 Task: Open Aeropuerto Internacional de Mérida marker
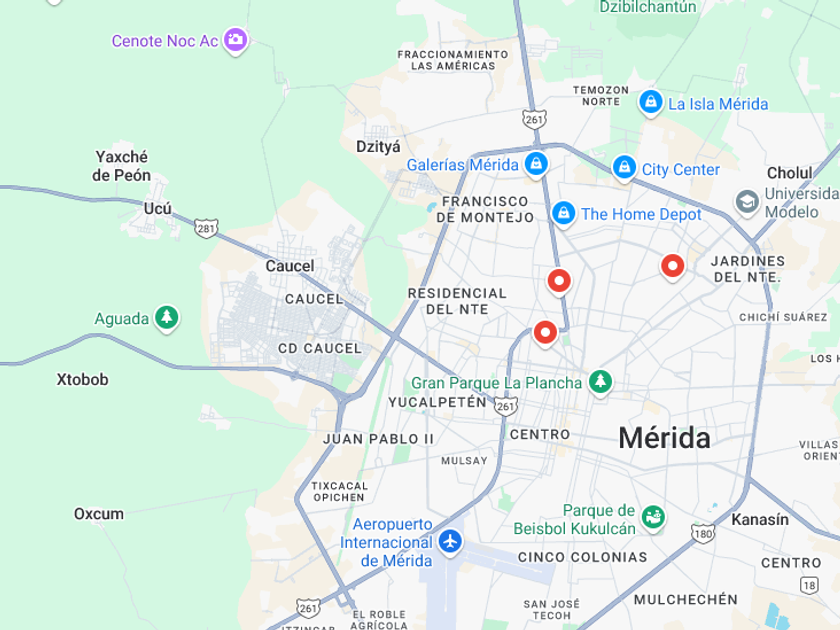pos(450,541)
